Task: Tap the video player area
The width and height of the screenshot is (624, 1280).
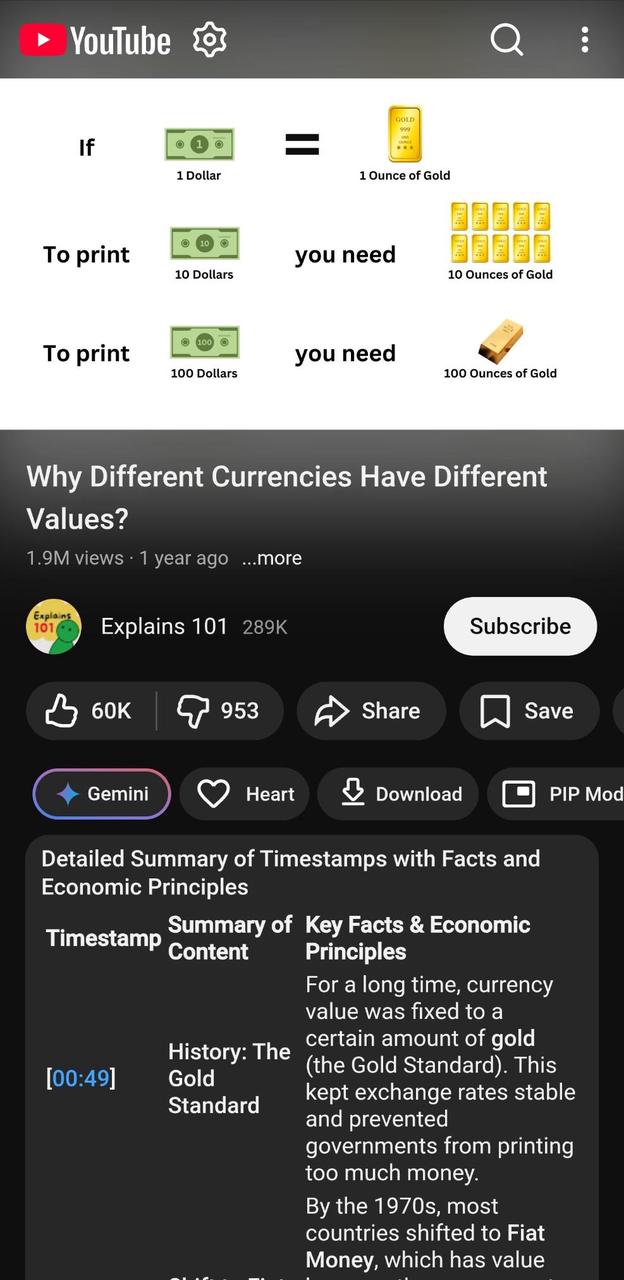Action: pos(312,254)
